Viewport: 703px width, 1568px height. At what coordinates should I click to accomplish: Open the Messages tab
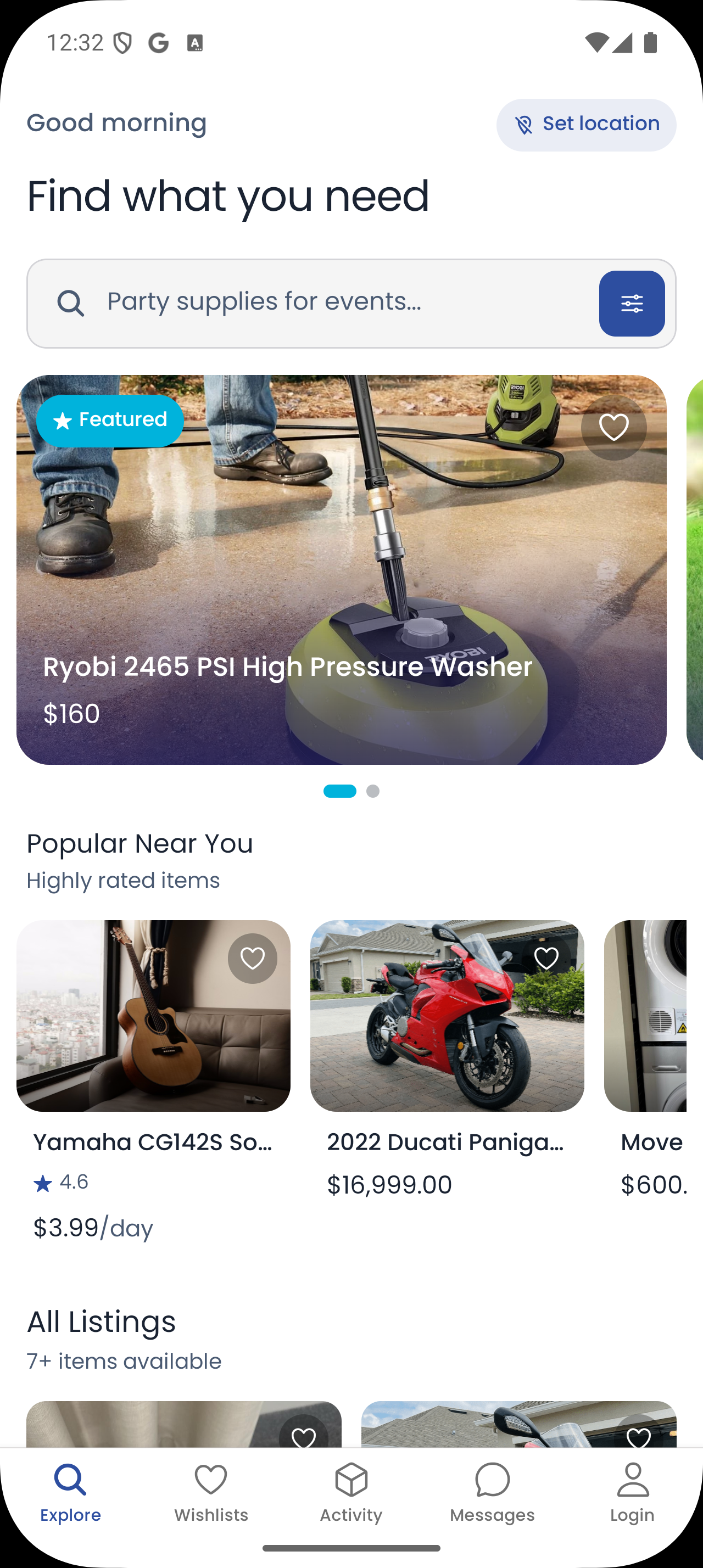coord(492,1493)
